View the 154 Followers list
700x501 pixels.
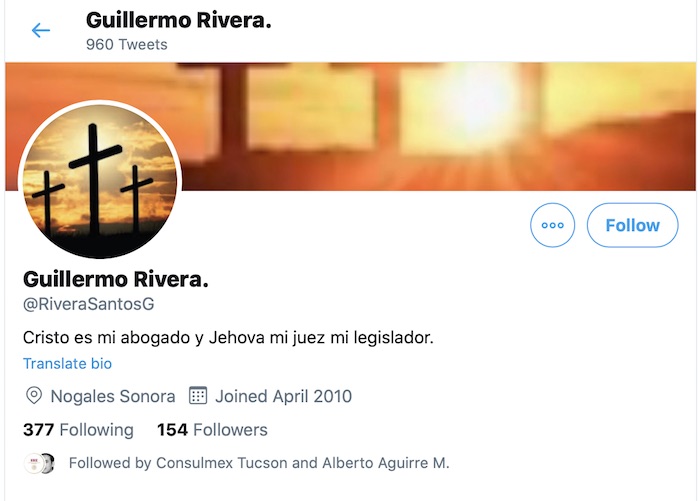coord(212,430)
